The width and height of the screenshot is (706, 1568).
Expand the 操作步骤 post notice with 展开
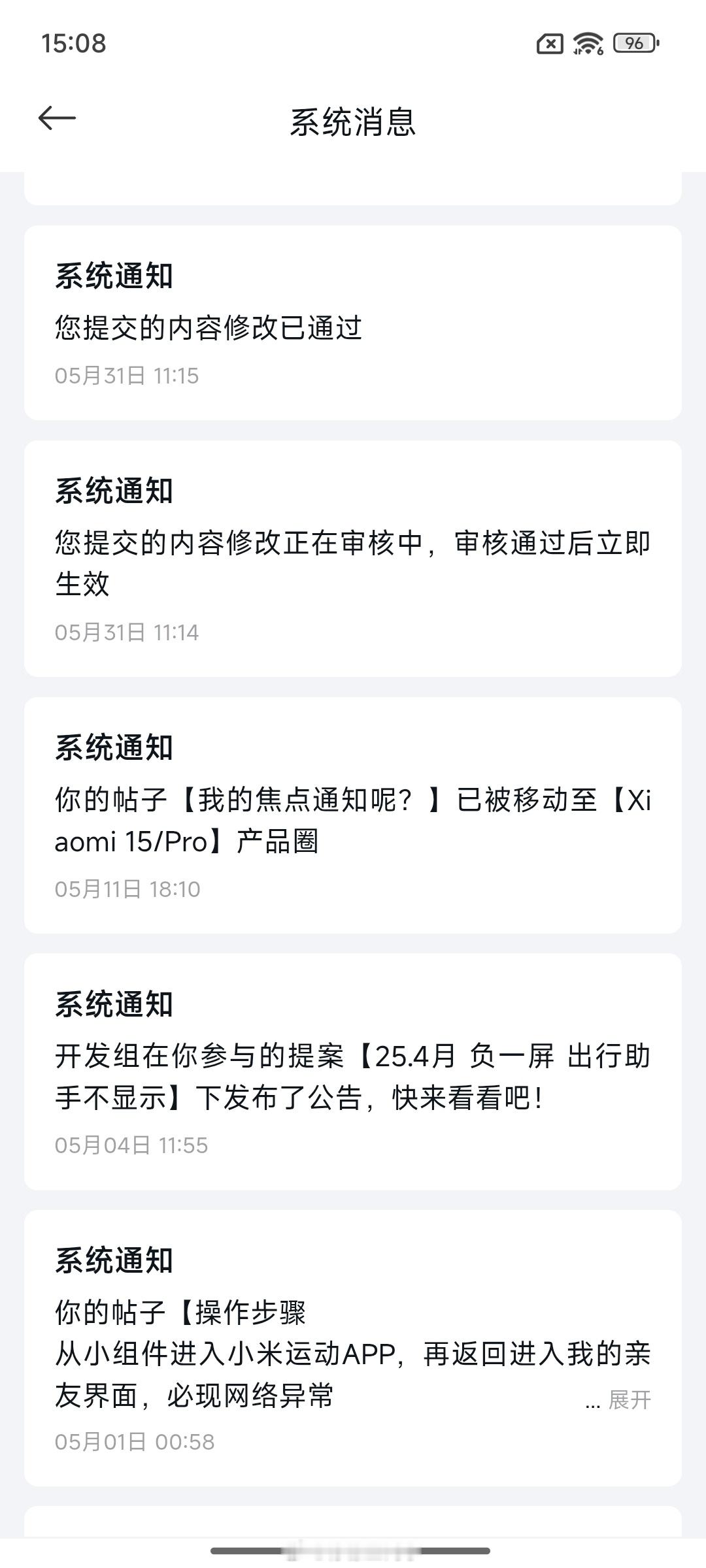629,1400
